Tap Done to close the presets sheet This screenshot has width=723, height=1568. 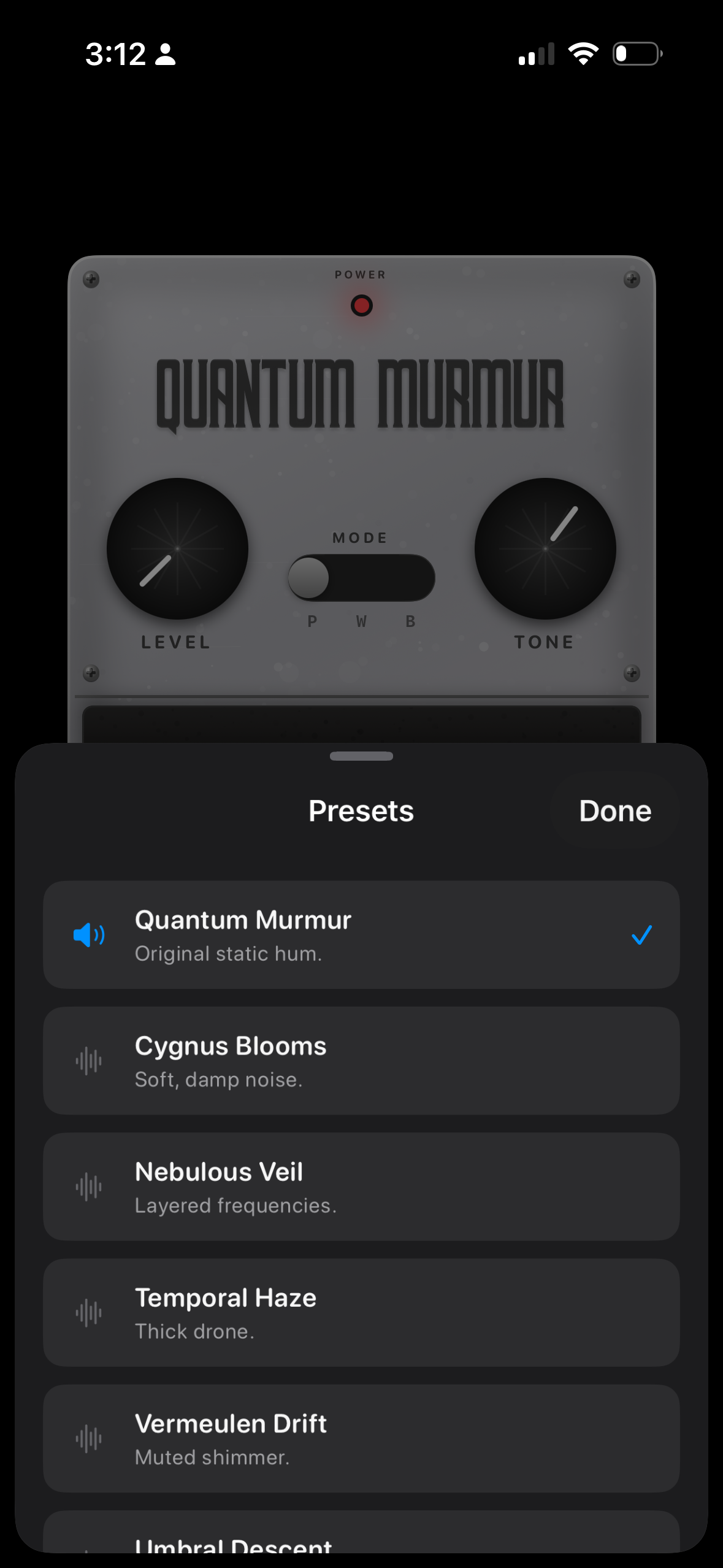point(614,810)
